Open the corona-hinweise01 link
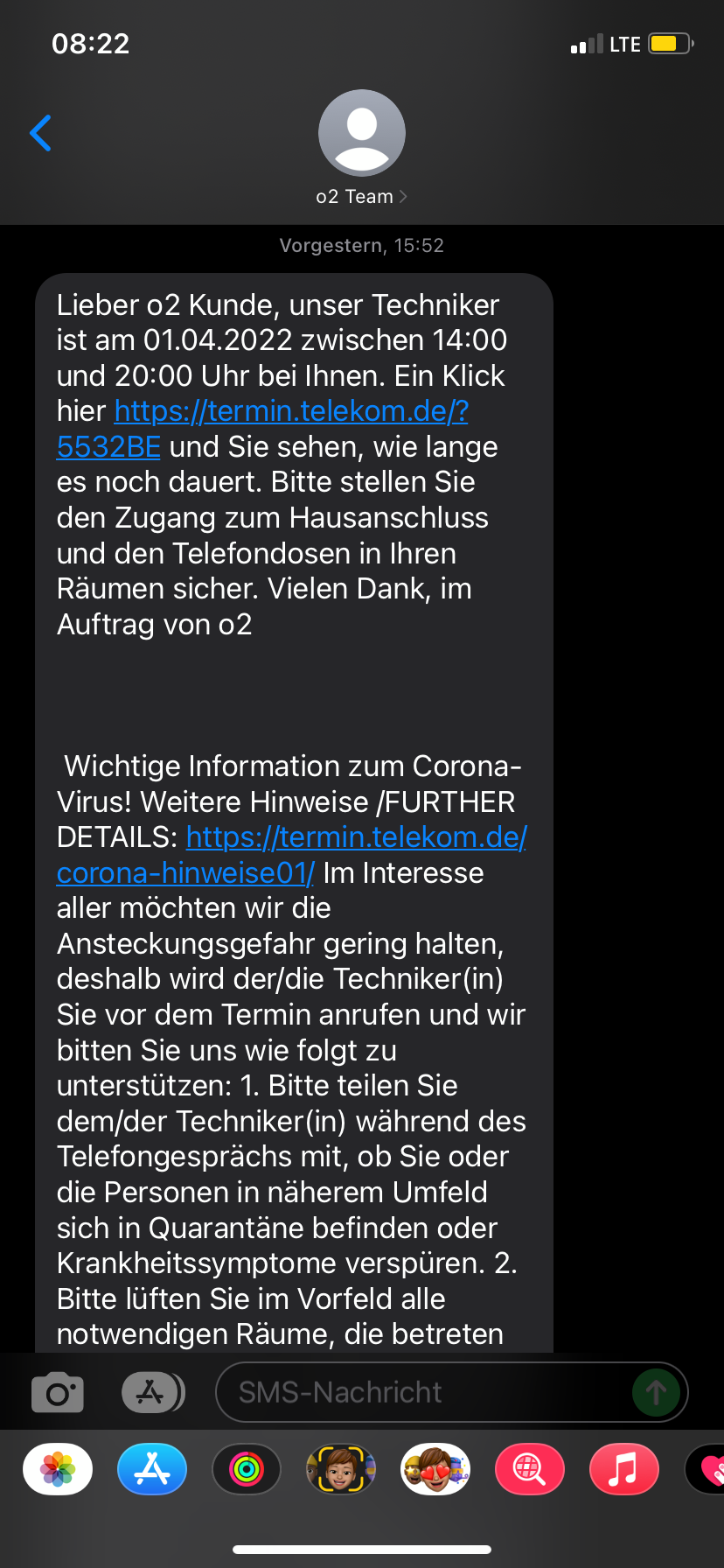The image size is (724, 1568). tap(291, 855)
